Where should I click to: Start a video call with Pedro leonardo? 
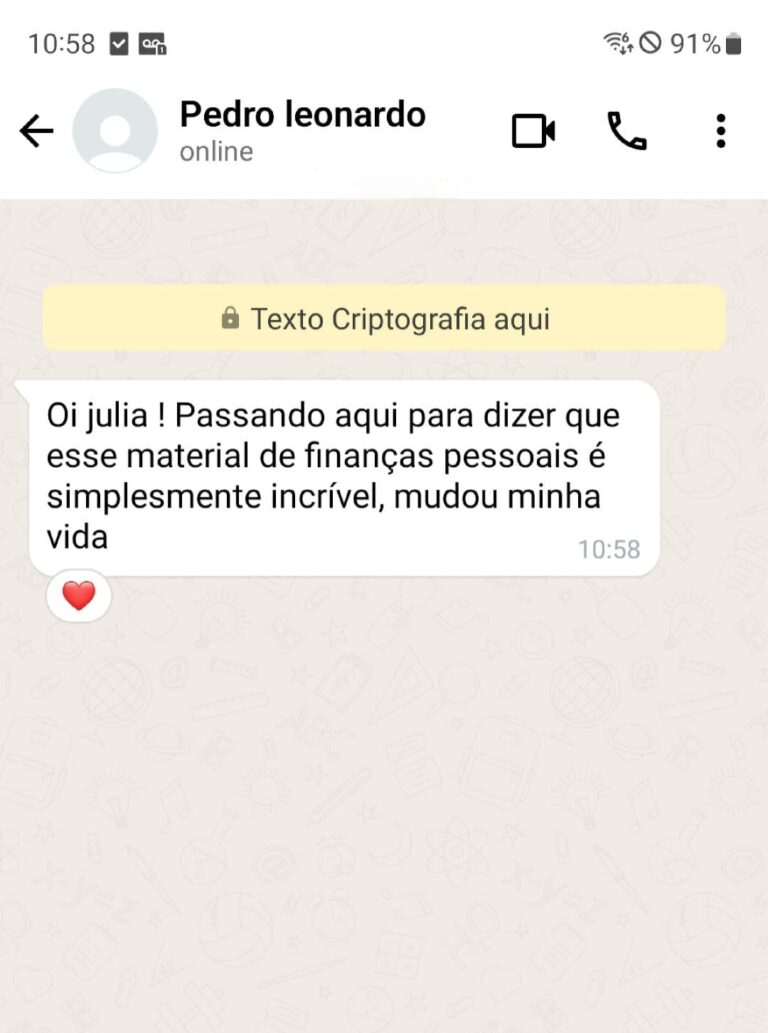532,130
